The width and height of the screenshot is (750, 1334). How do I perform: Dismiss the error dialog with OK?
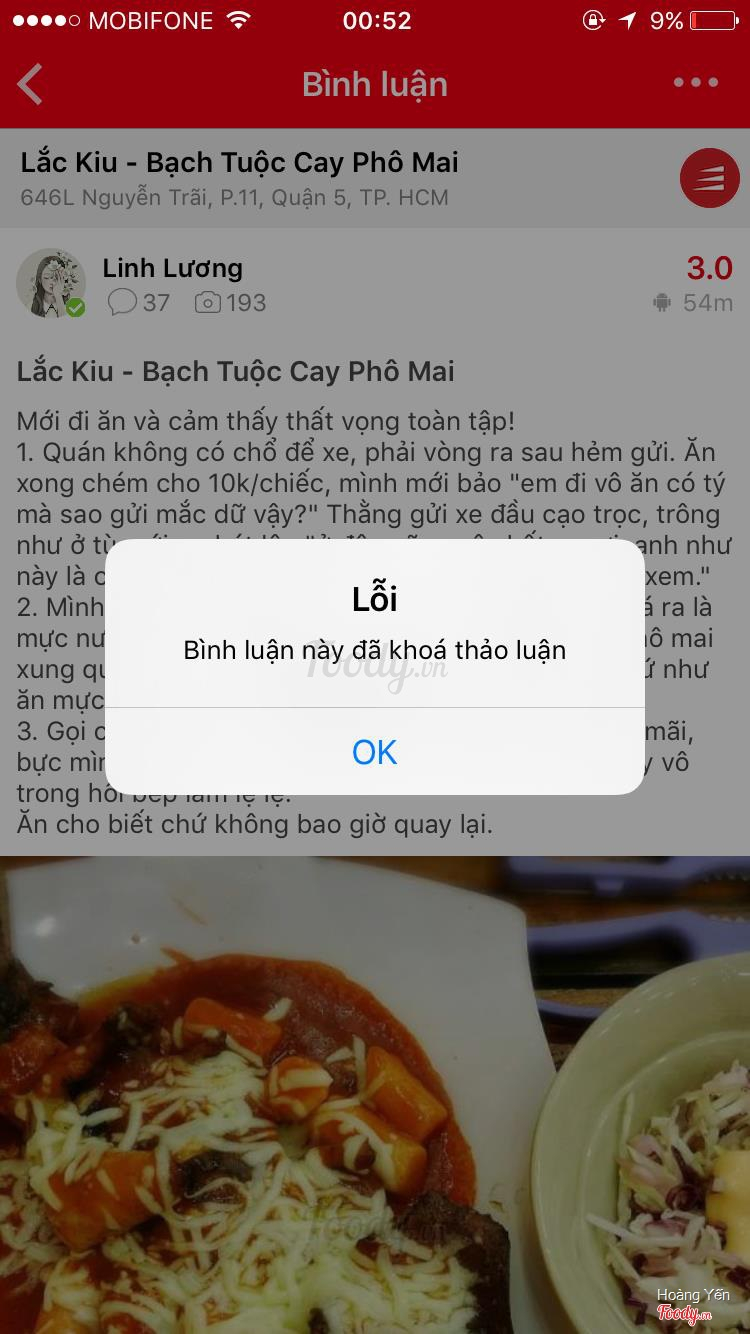(x=374, y=752)
